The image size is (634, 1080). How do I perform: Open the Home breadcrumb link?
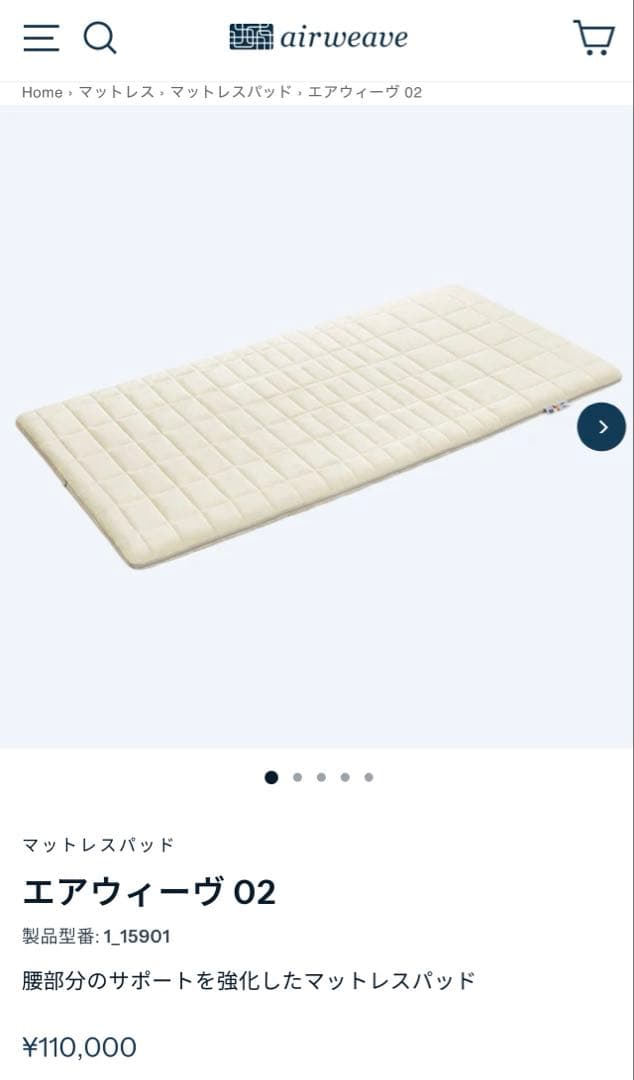tap(42, 92)
